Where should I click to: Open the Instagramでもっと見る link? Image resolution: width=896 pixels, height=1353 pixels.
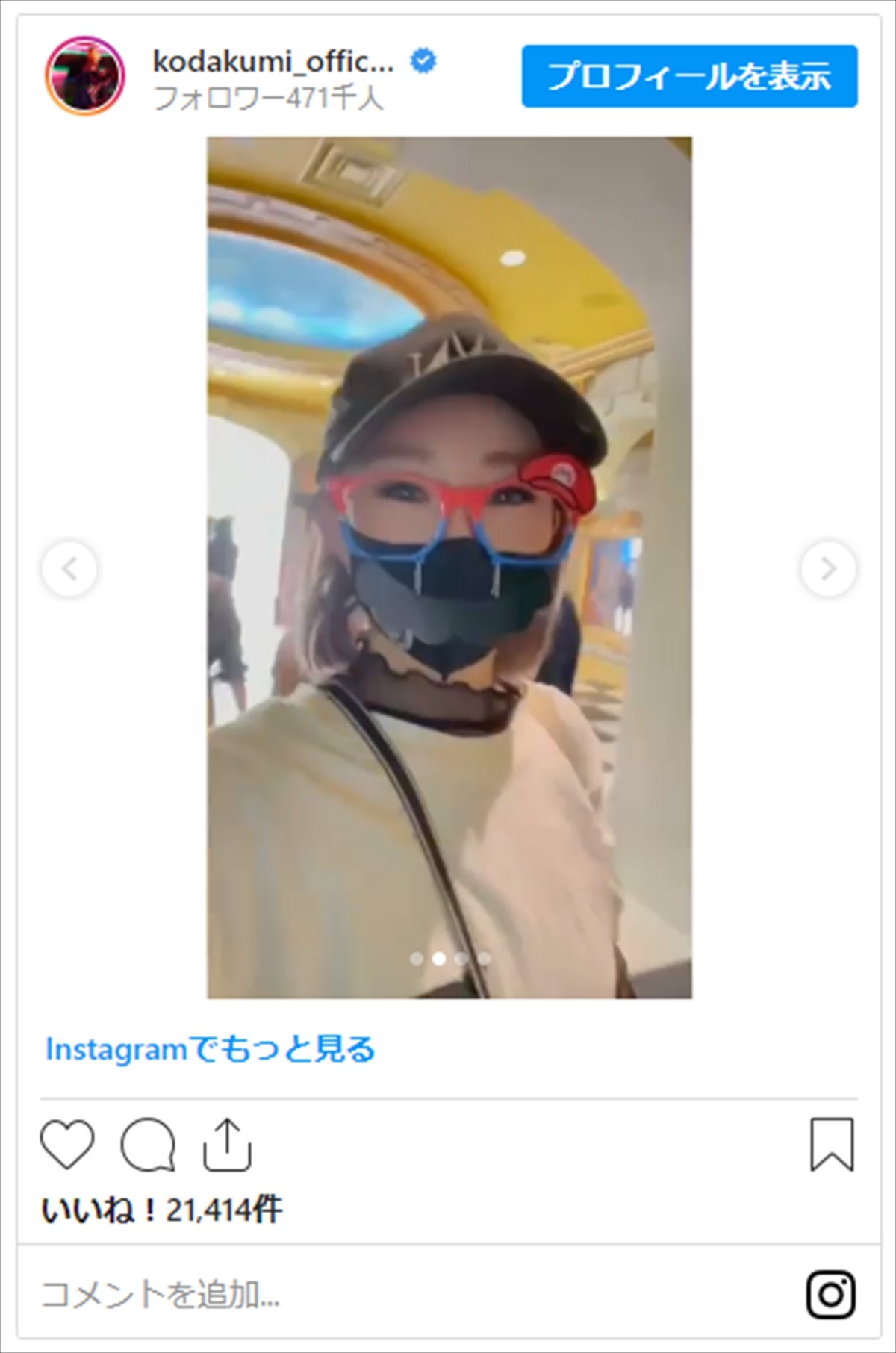click(x=210, y=1049)
